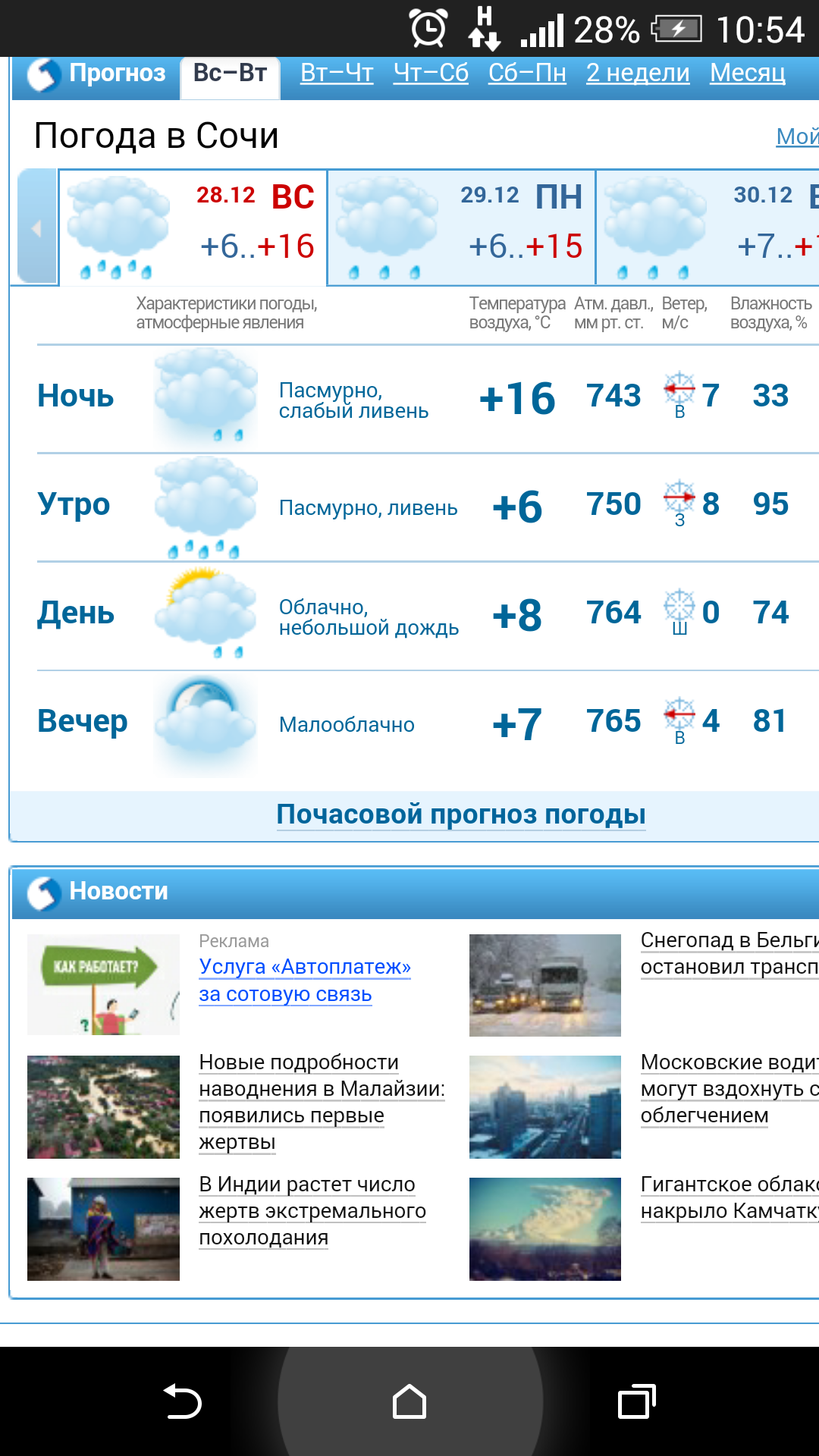Screen dimensions: 819x1456
Task: Open Гигантское облако накрыло Камчатку article
Action: pos(730,1197)
